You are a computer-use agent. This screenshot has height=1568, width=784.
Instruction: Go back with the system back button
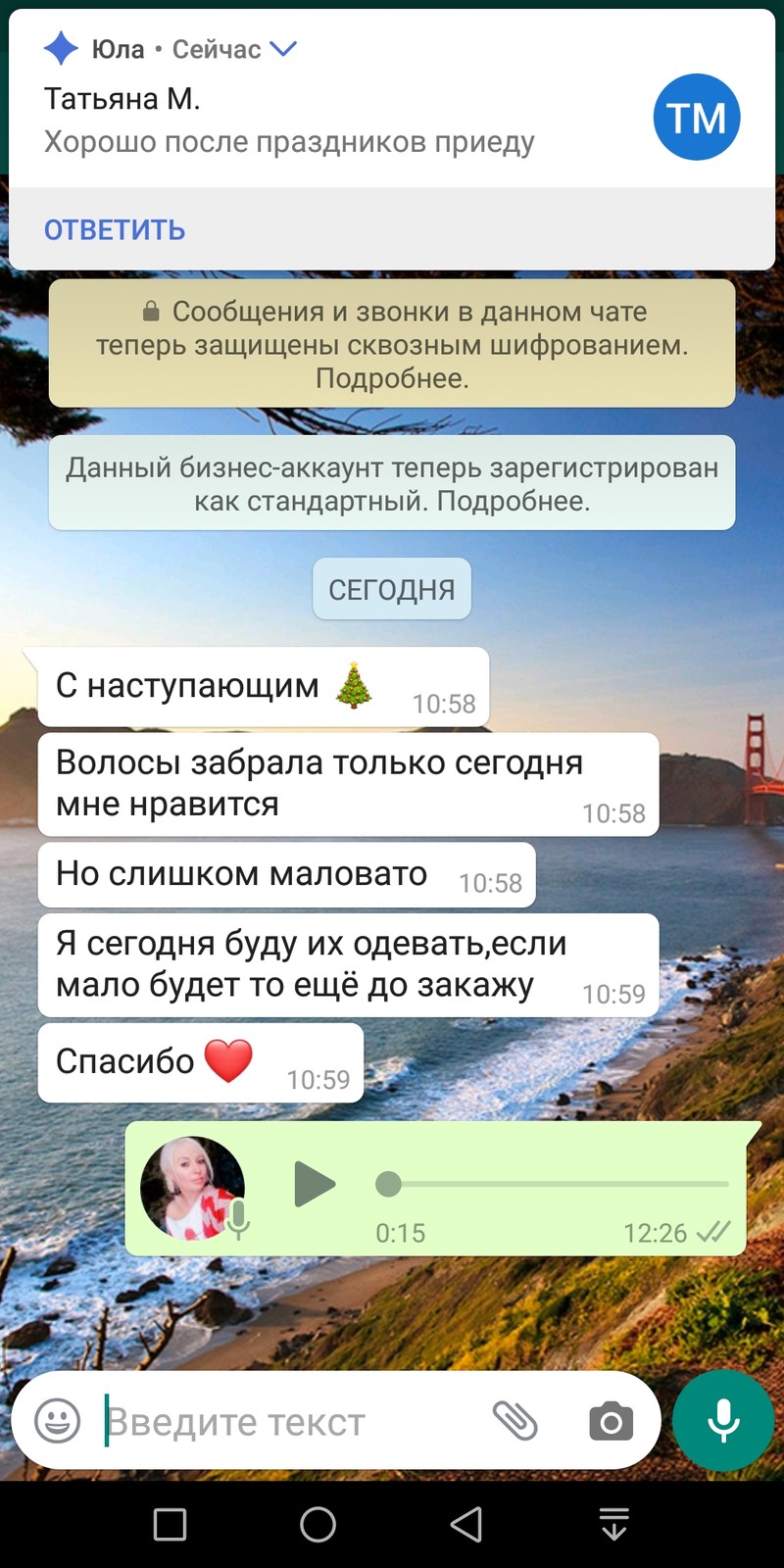466,1525
